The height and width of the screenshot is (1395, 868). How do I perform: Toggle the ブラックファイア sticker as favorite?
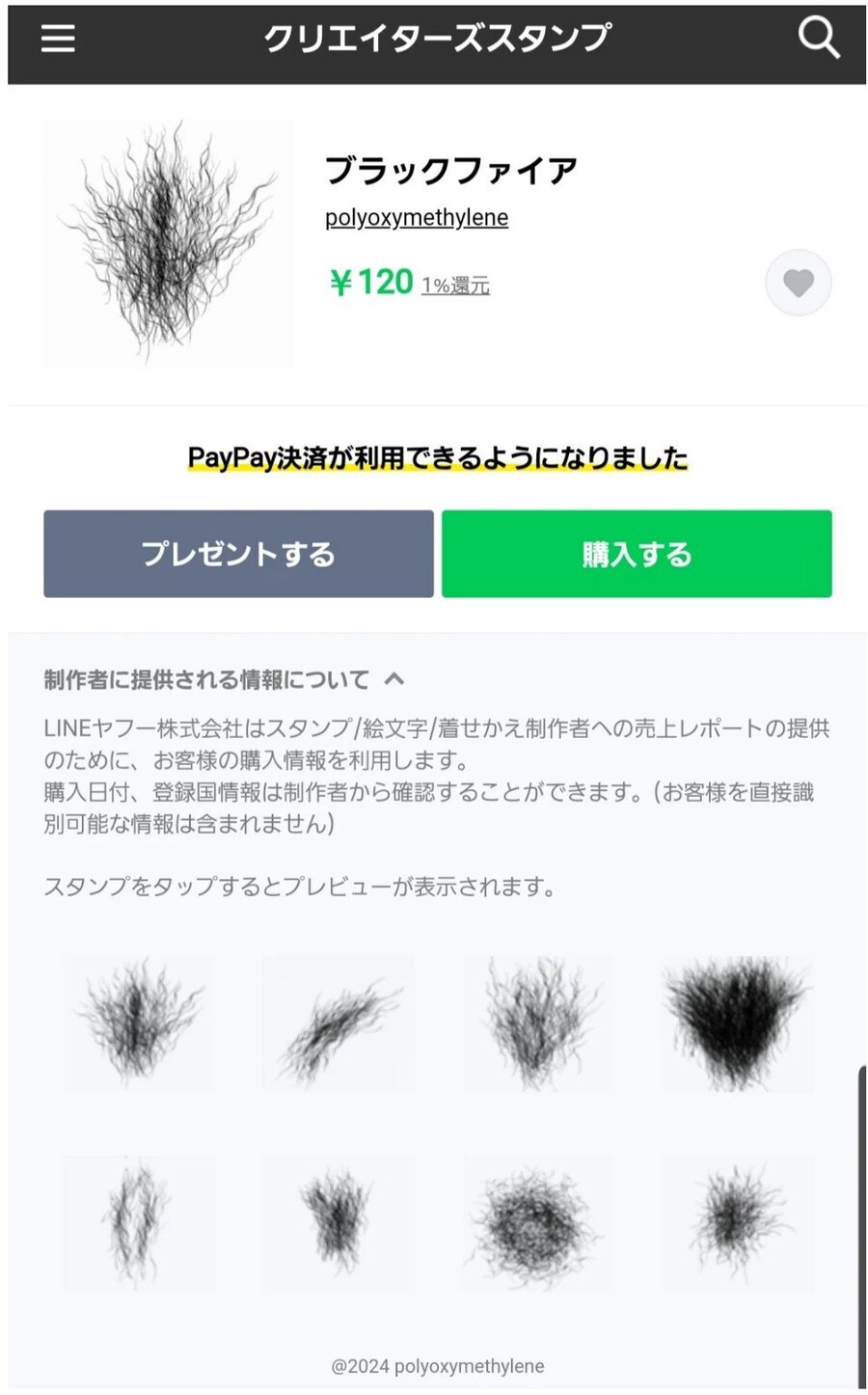799,283
